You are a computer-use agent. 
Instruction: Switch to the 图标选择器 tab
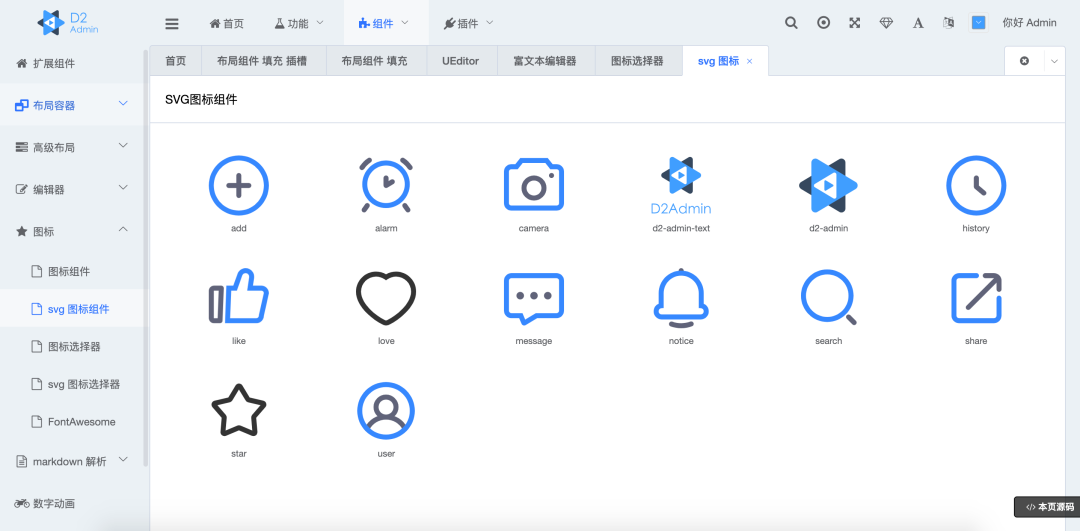click(637, 61)
